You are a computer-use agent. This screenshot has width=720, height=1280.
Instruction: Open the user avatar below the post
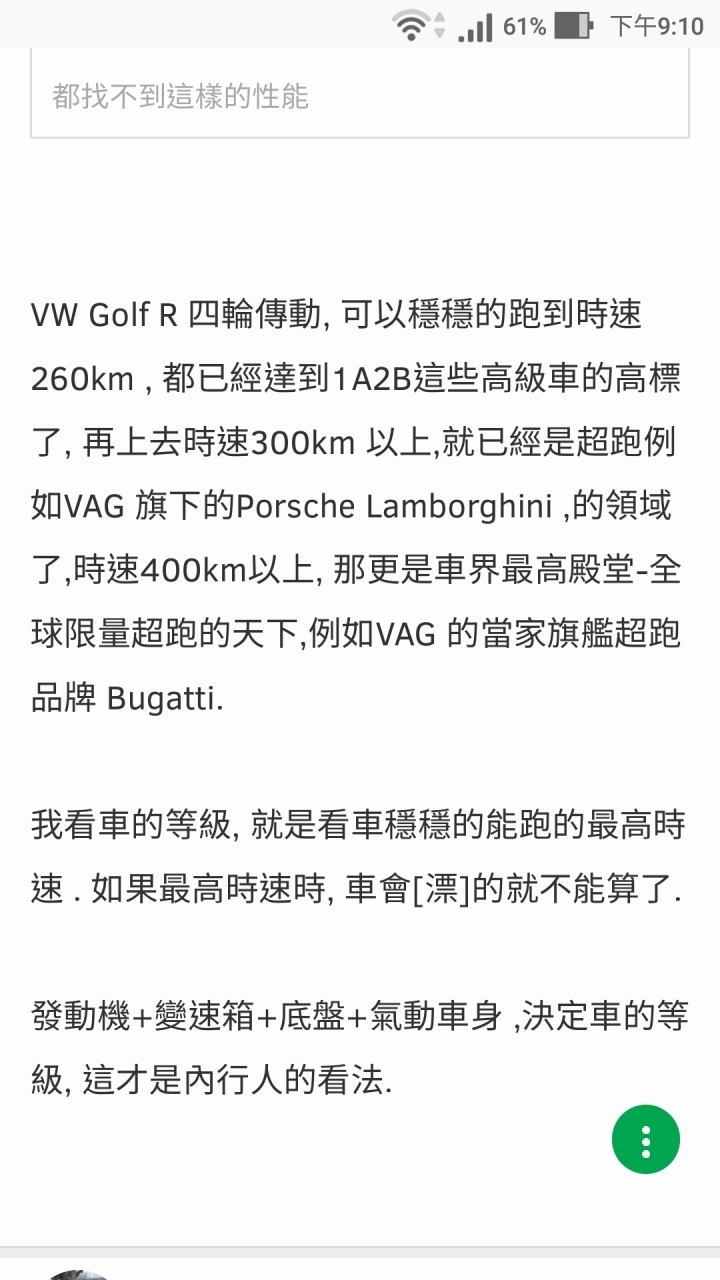[x=78, y=1274]
